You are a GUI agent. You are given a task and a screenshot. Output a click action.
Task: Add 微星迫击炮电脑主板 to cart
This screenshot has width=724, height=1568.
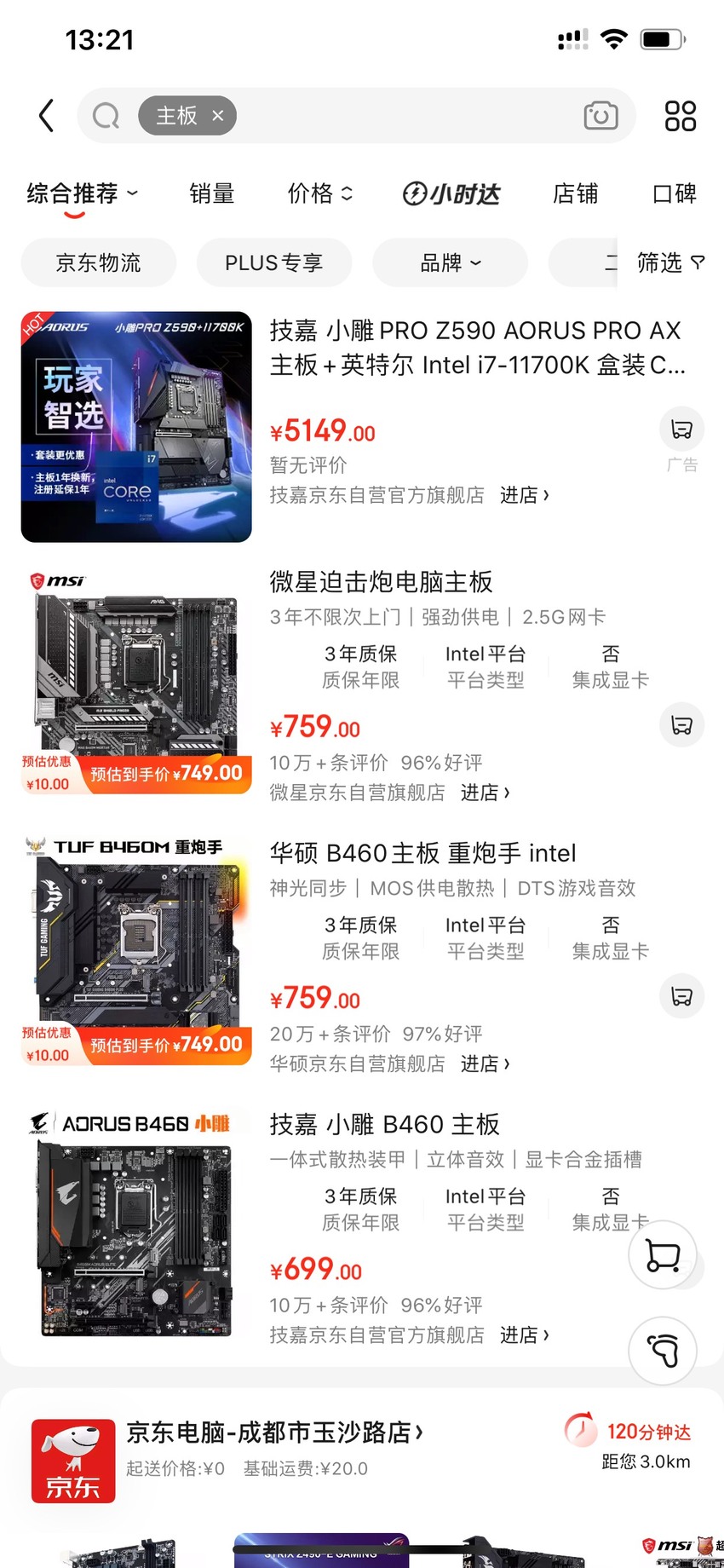pos(681,725)
